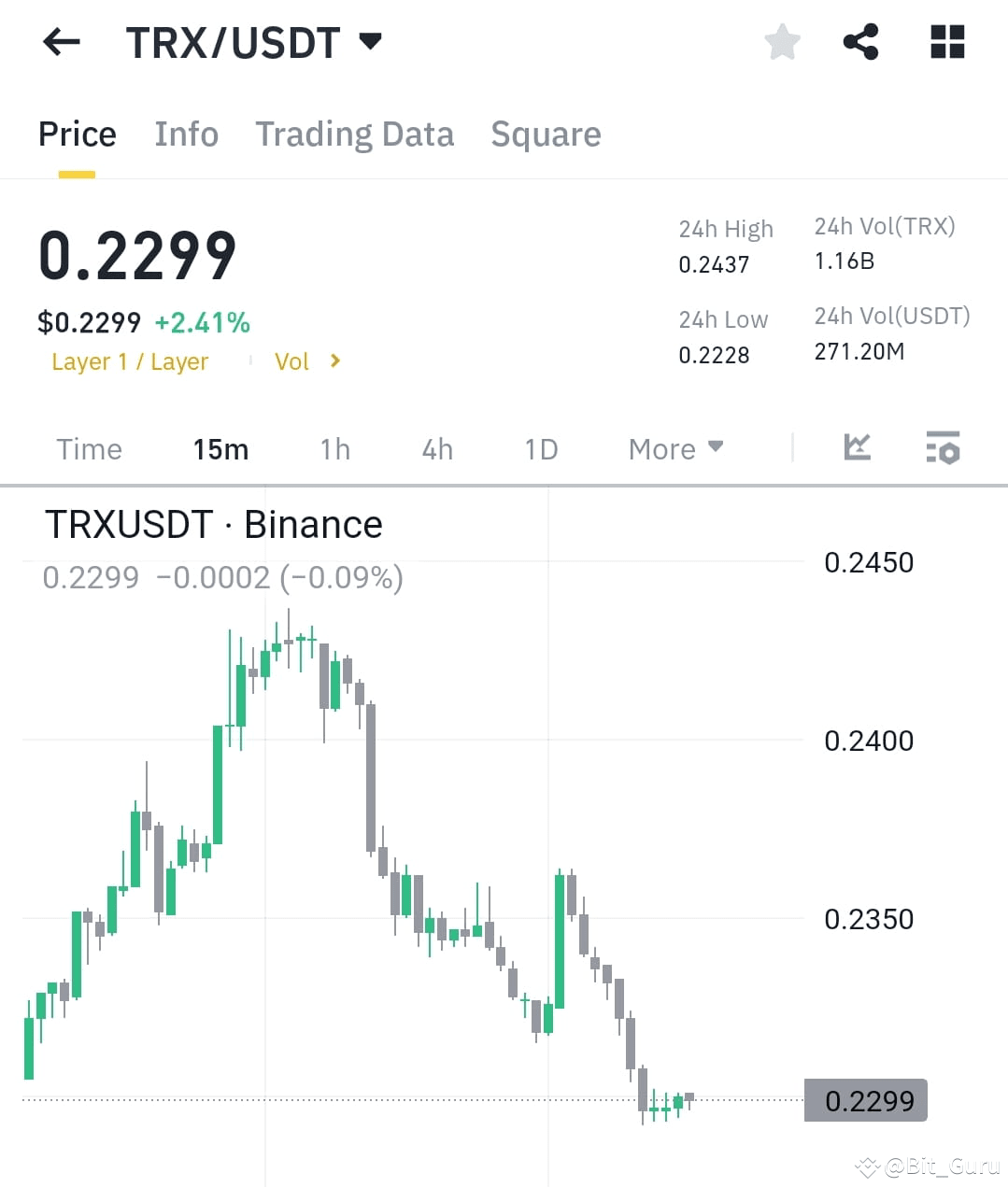
Task: Switch to the Trading Data tab
Action: click(x=354, y=134)
